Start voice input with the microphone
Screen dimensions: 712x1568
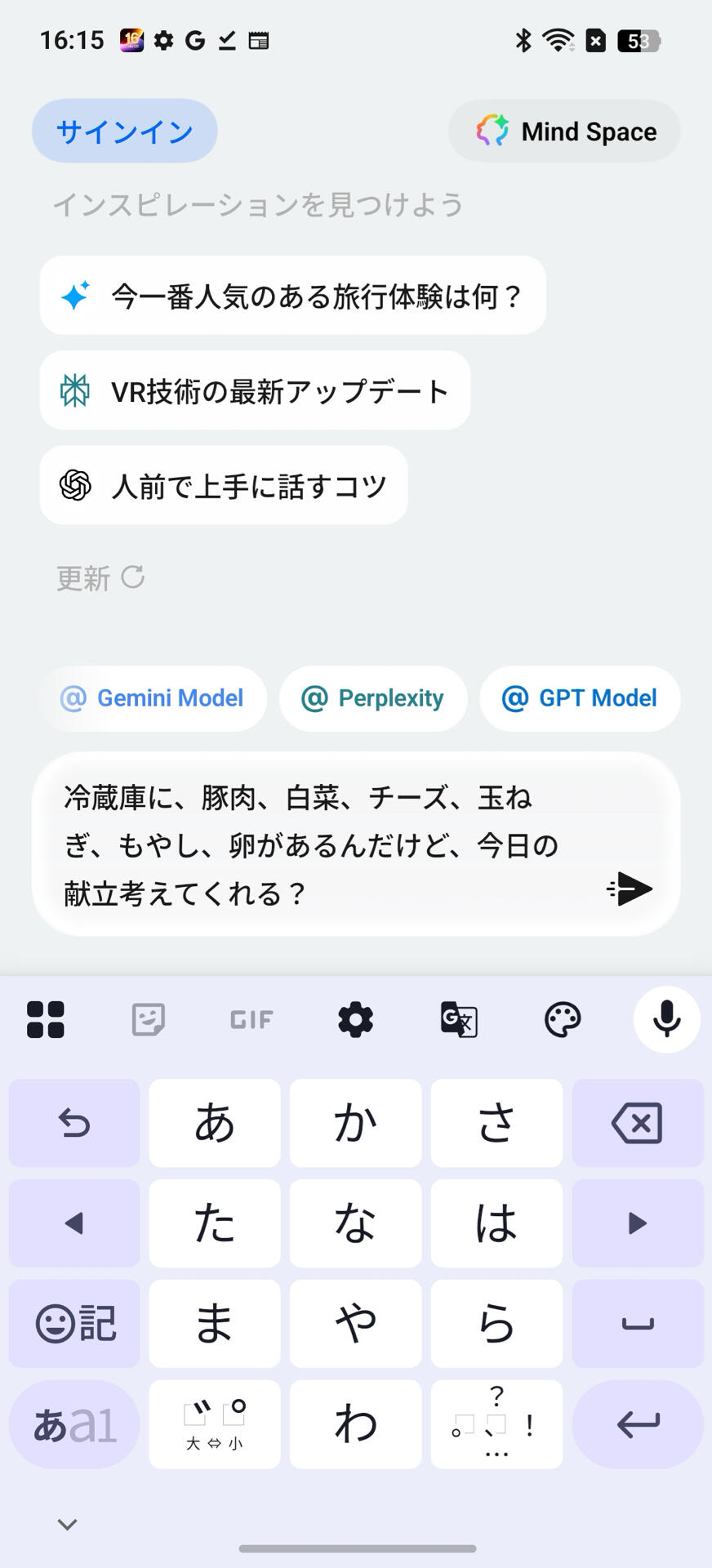(667, 1019)
